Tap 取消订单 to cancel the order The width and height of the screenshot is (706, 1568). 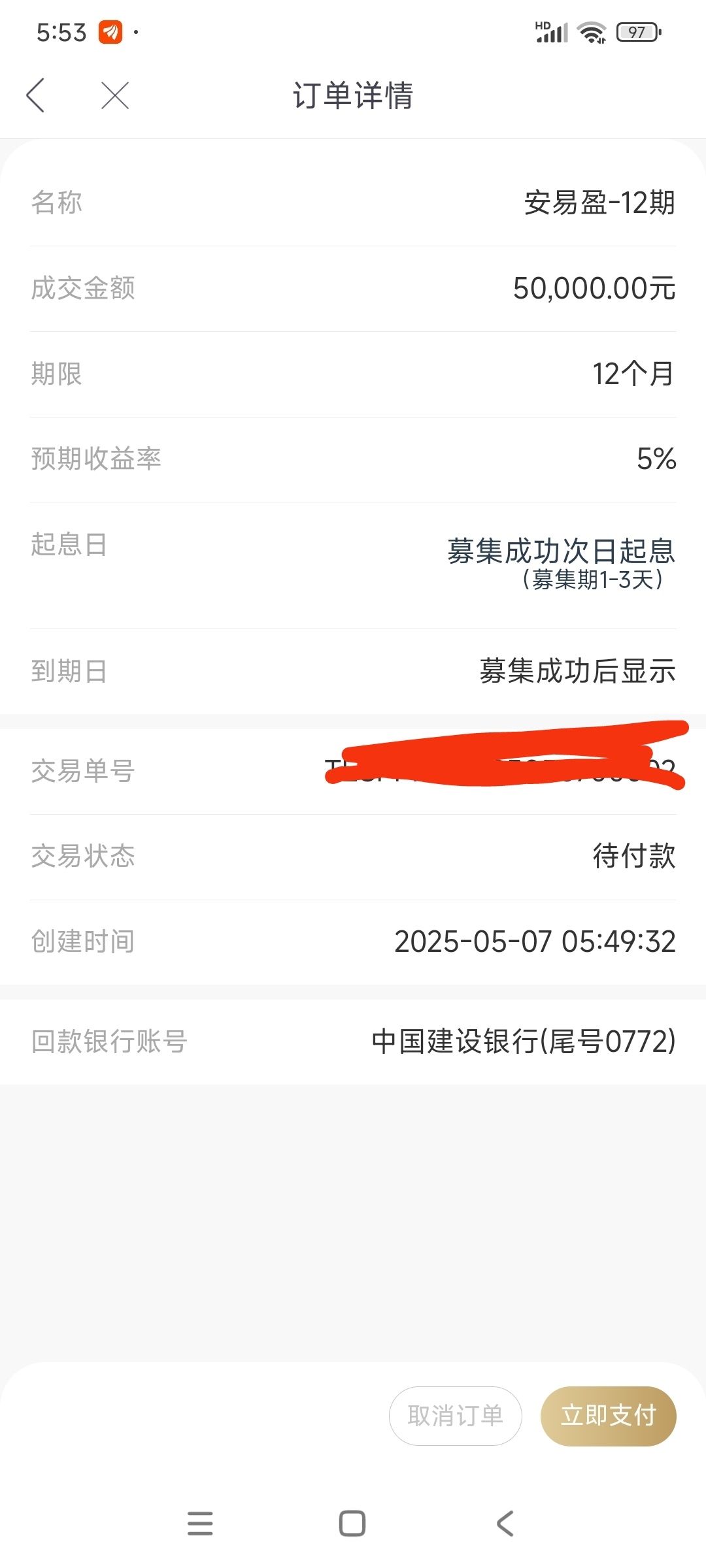click(455, 1416)
